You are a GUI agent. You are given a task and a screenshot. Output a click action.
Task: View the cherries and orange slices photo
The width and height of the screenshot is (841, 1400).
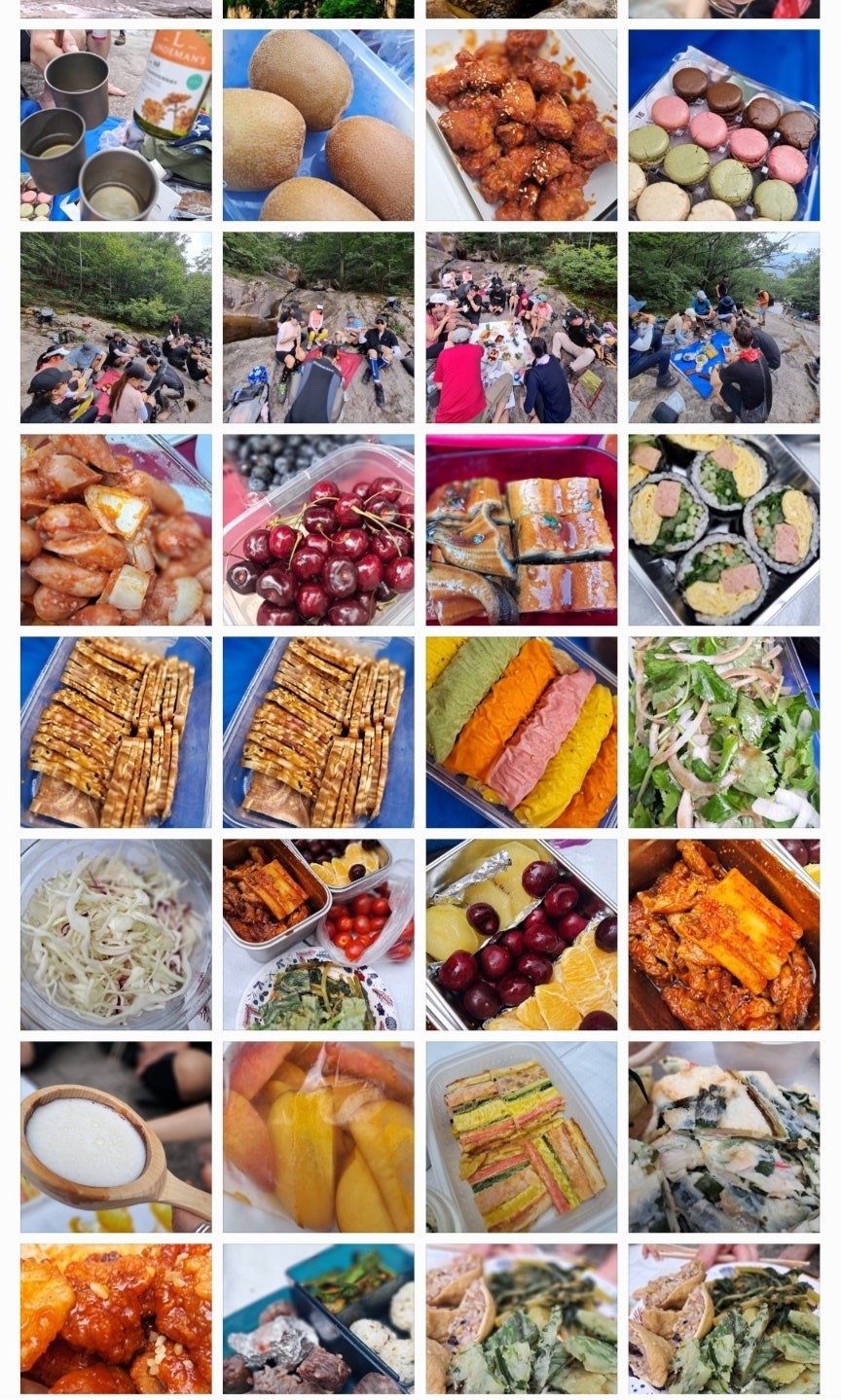[521, 935]
